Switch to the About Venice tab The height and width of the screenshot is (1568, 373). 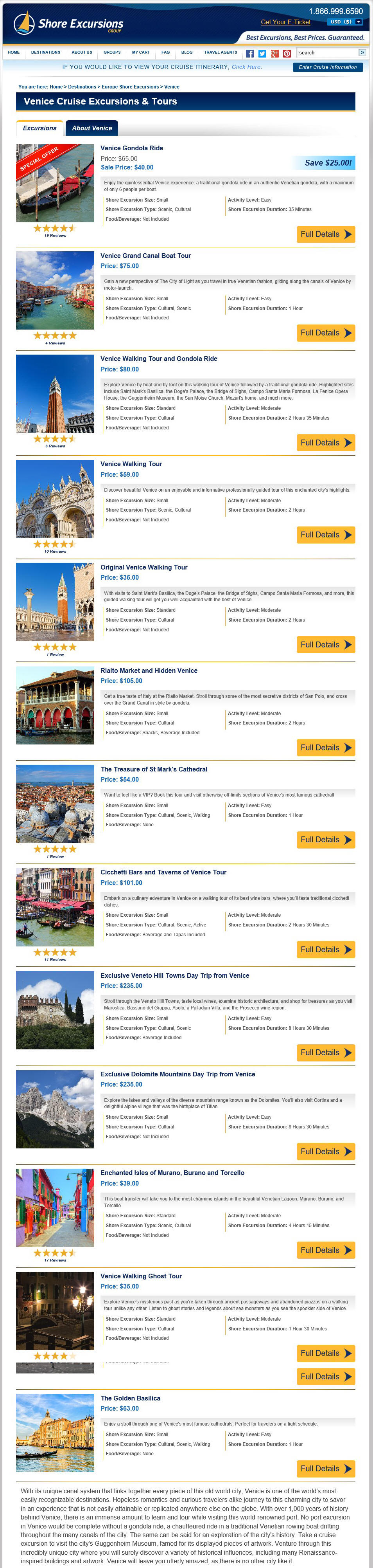click(x=92, y=128)
